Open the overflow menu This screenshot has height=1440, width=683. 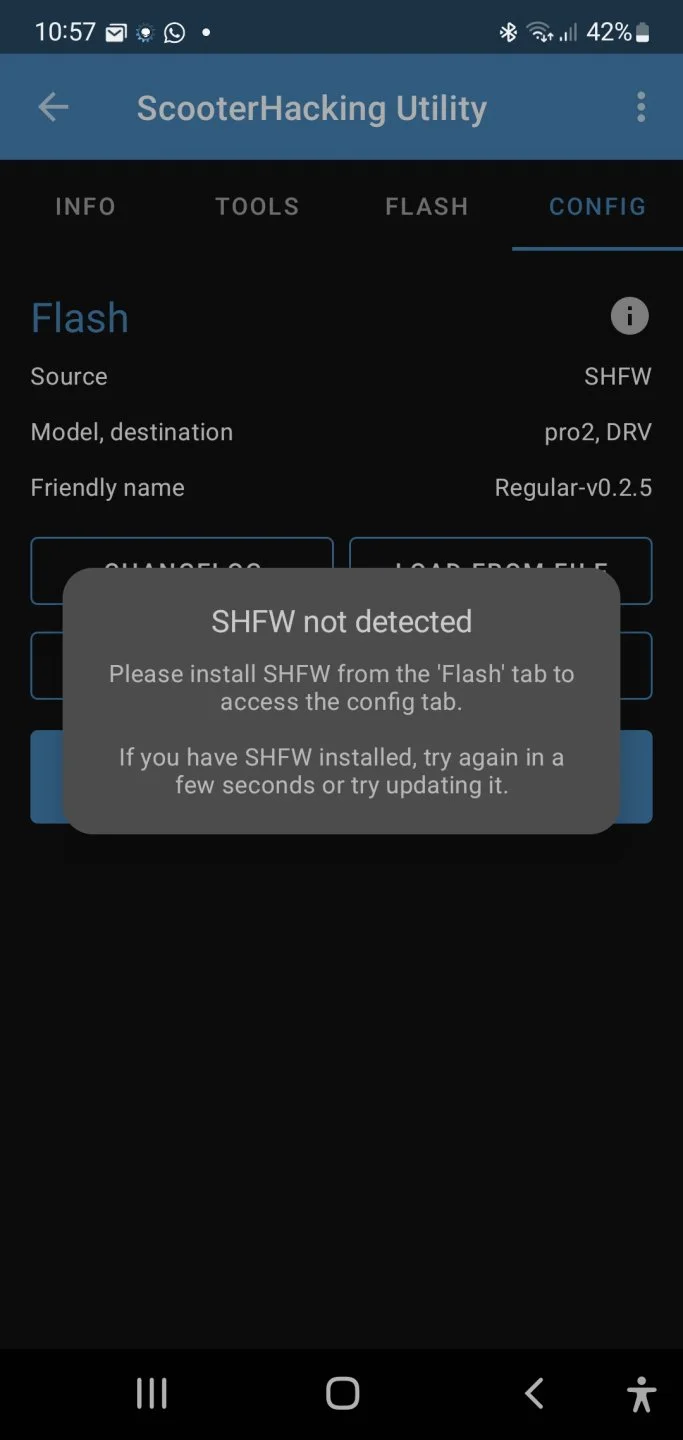coord(641,107)
